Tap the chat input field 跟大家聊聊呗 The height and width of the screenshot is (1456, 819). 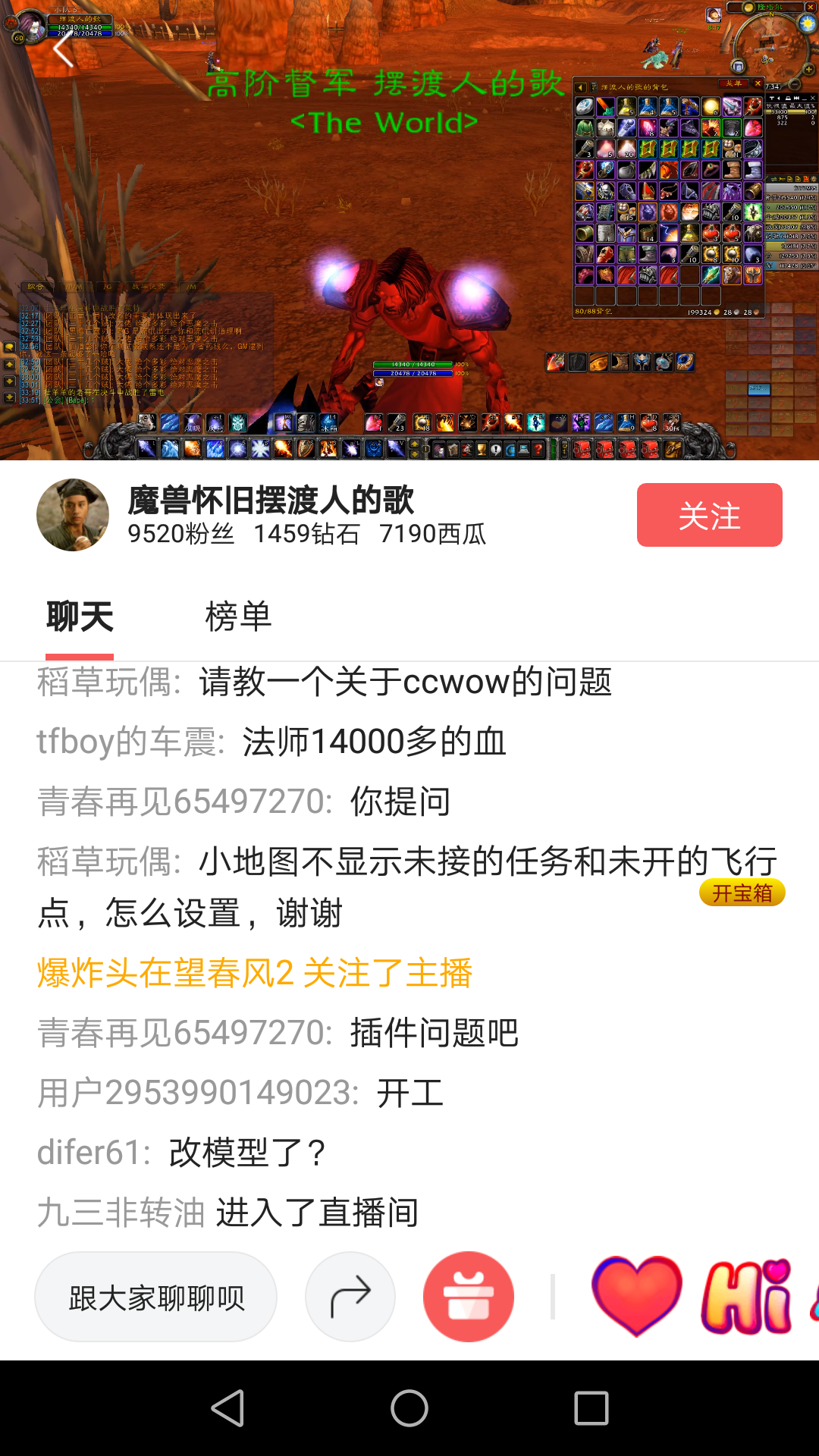(x=155, y=1297)
